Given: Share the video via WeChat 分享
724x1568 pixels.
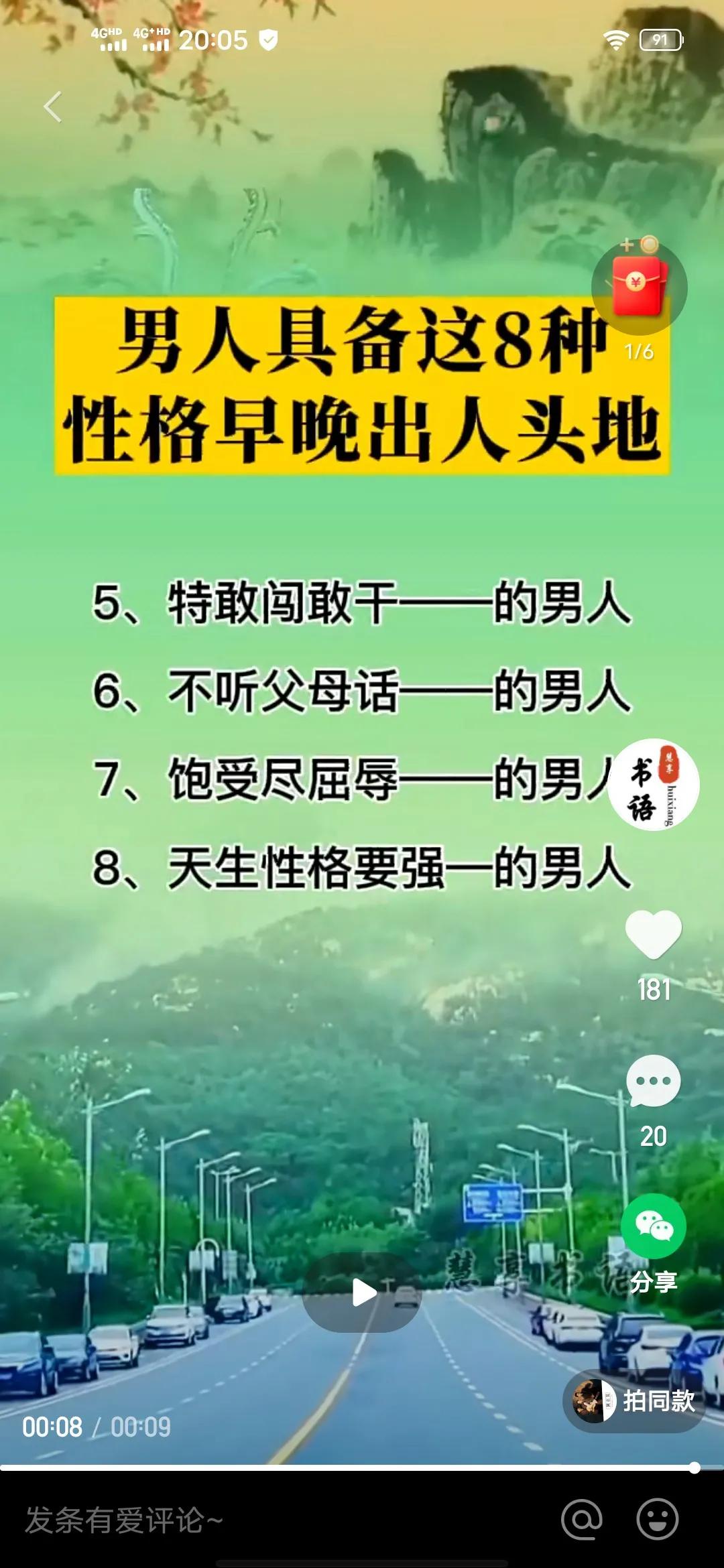Looking at the screenshot, I should click(x=653, y=1228).
